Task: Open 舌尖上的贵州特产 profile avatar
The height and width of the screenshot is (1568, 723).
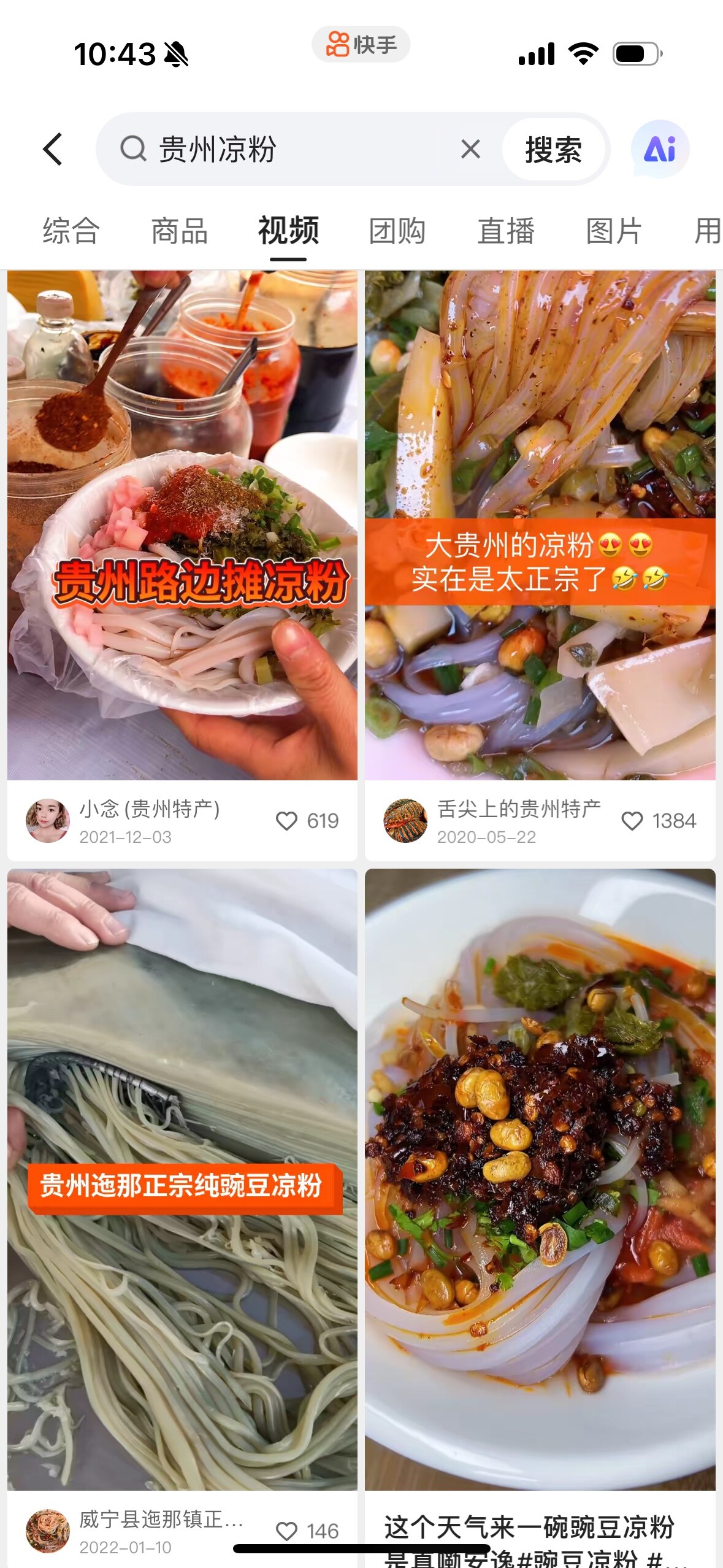Action: point(405,821)
